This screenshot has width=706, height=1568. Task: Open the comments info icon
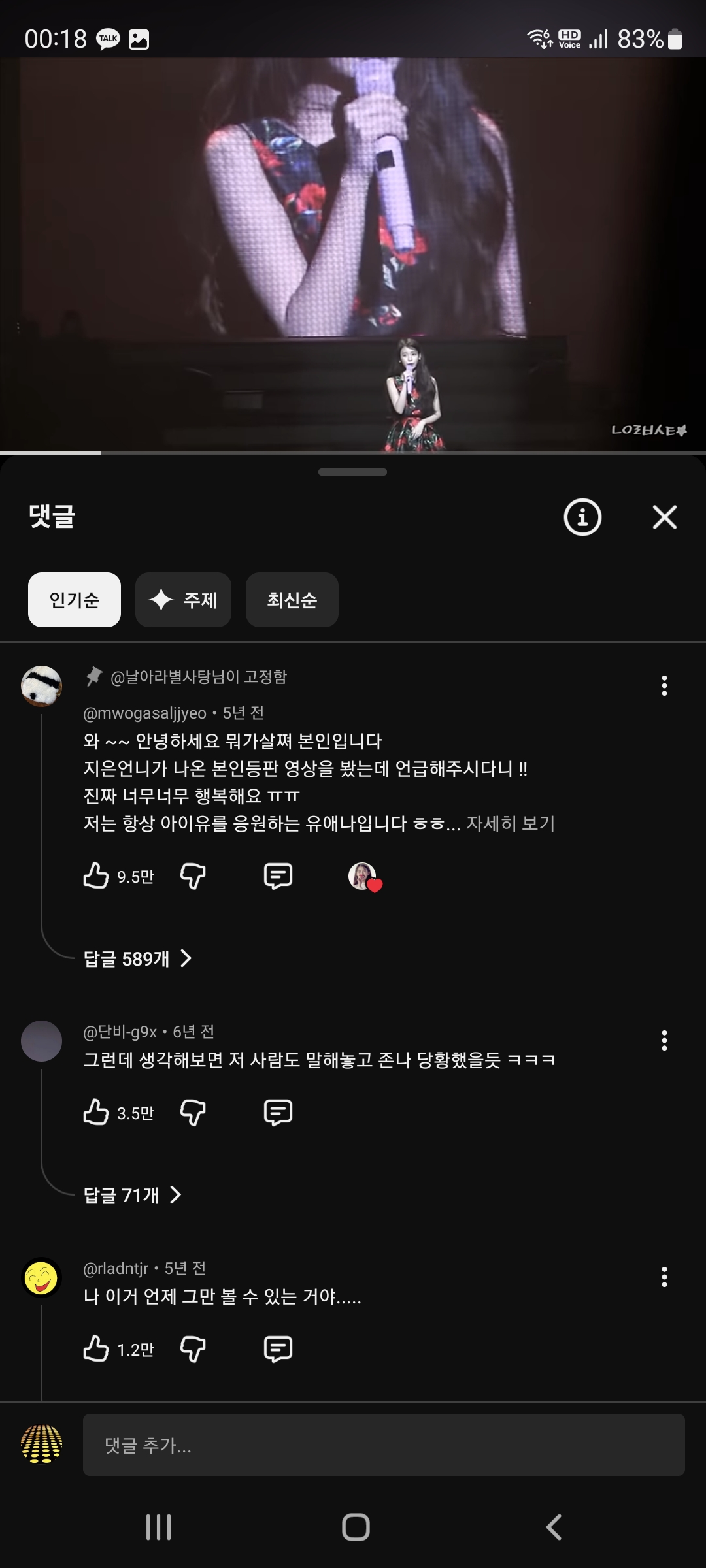click(582, 517)
